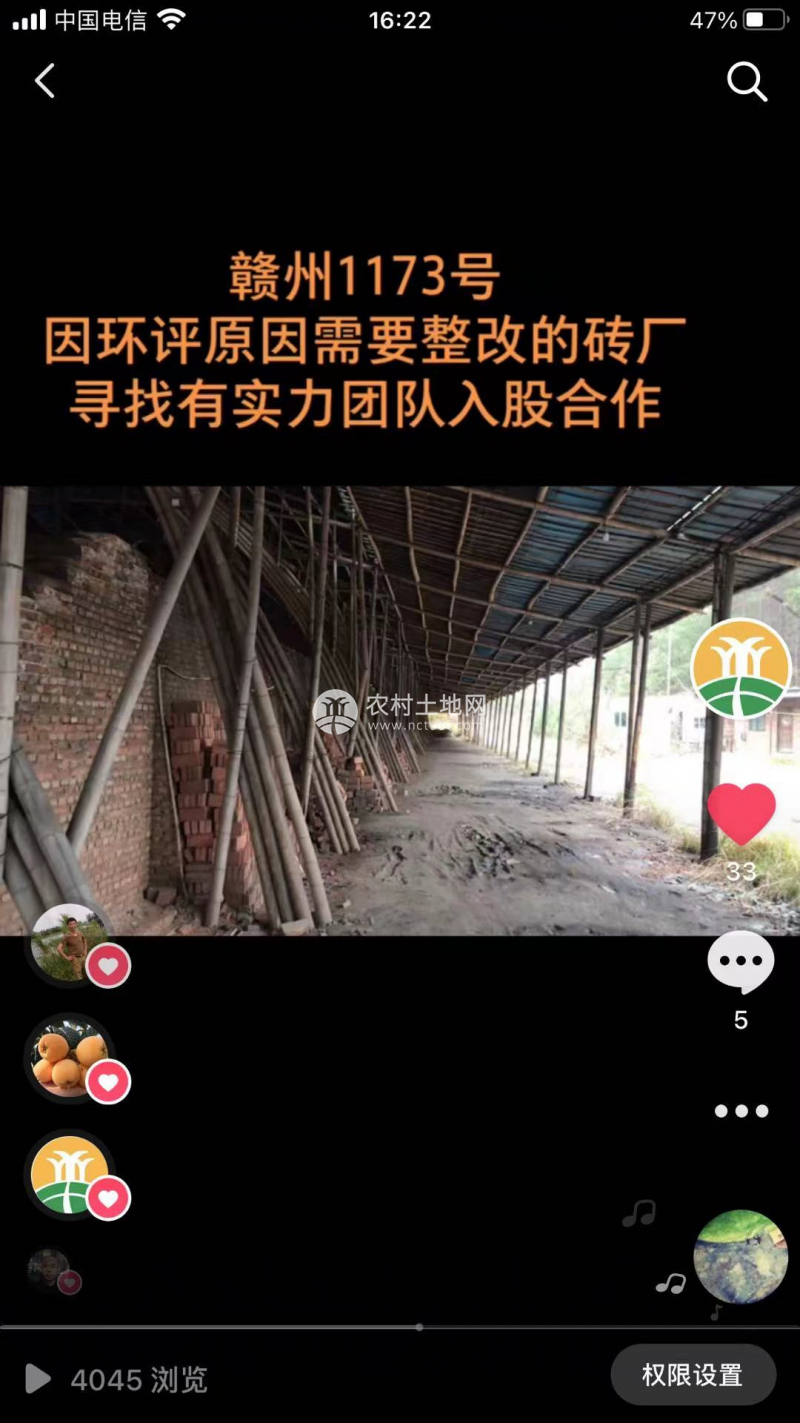
Task: Open the three-dot more options menu
Action: point(740,1111)
